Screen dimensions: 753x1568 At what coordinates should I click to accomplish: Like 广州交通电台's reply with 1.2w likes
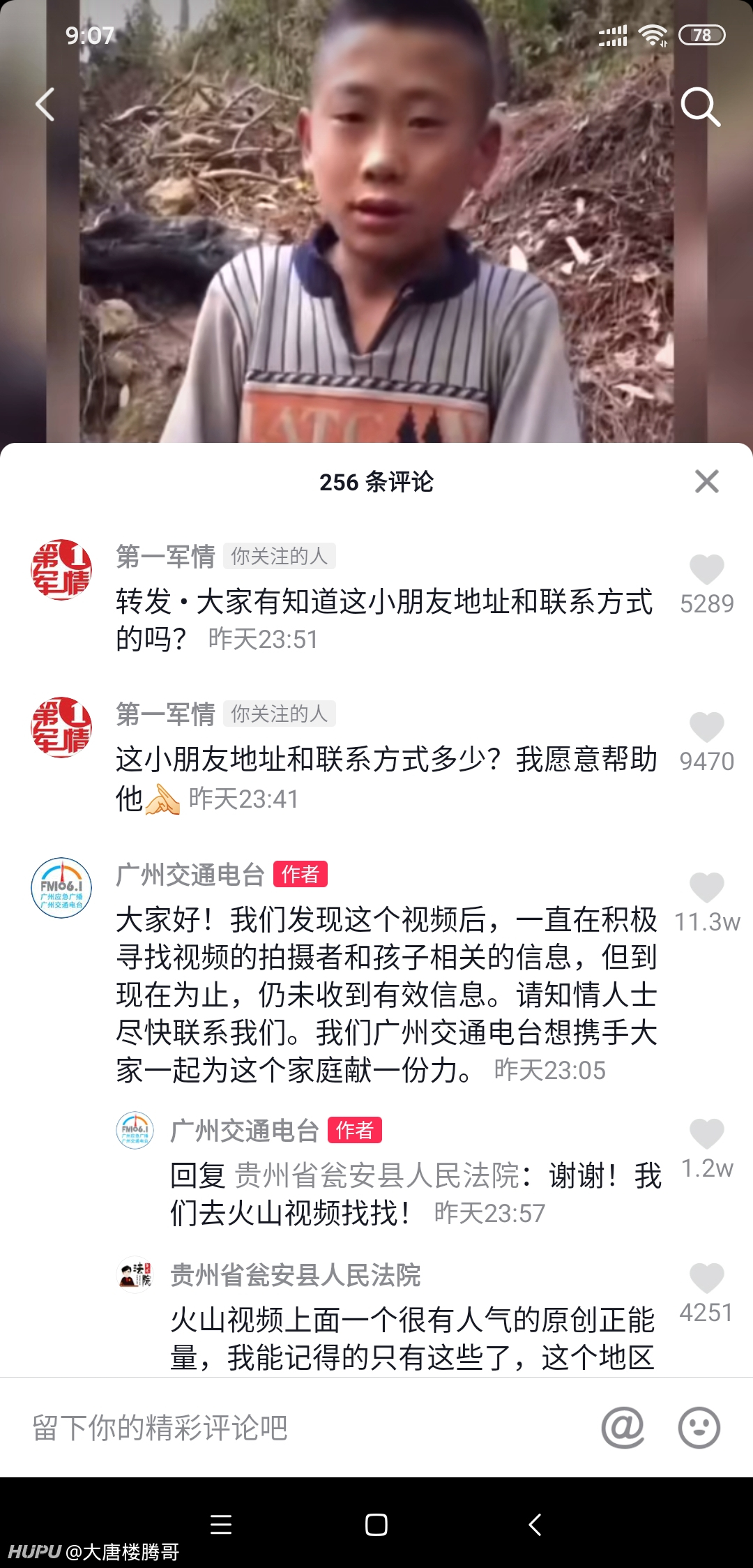click(x=706, y=1134)
